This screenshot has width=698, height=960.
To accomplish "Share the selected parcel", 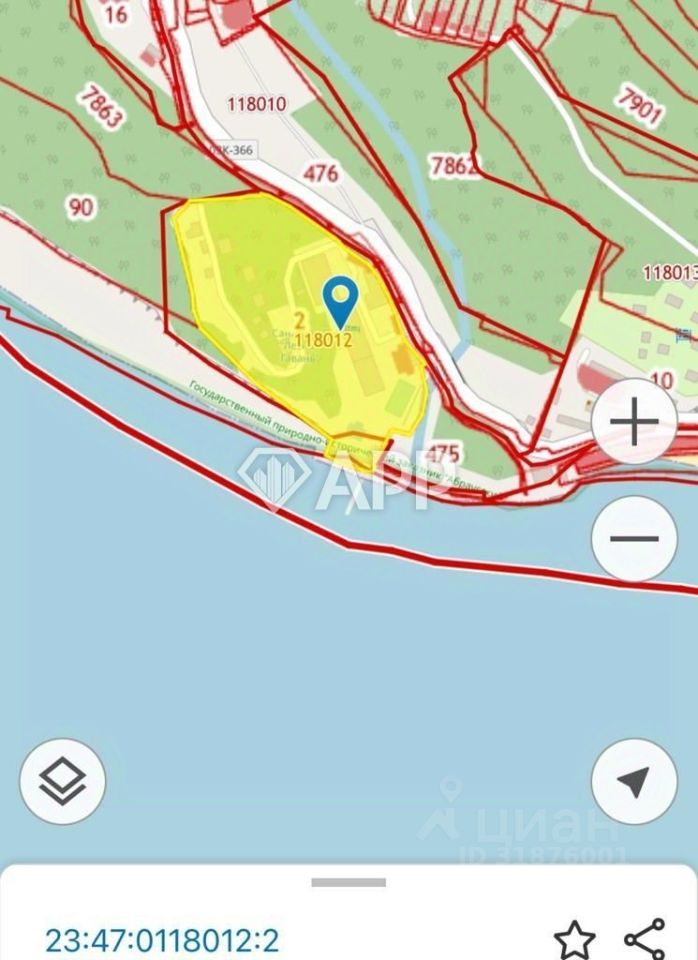I will [644, 939].
